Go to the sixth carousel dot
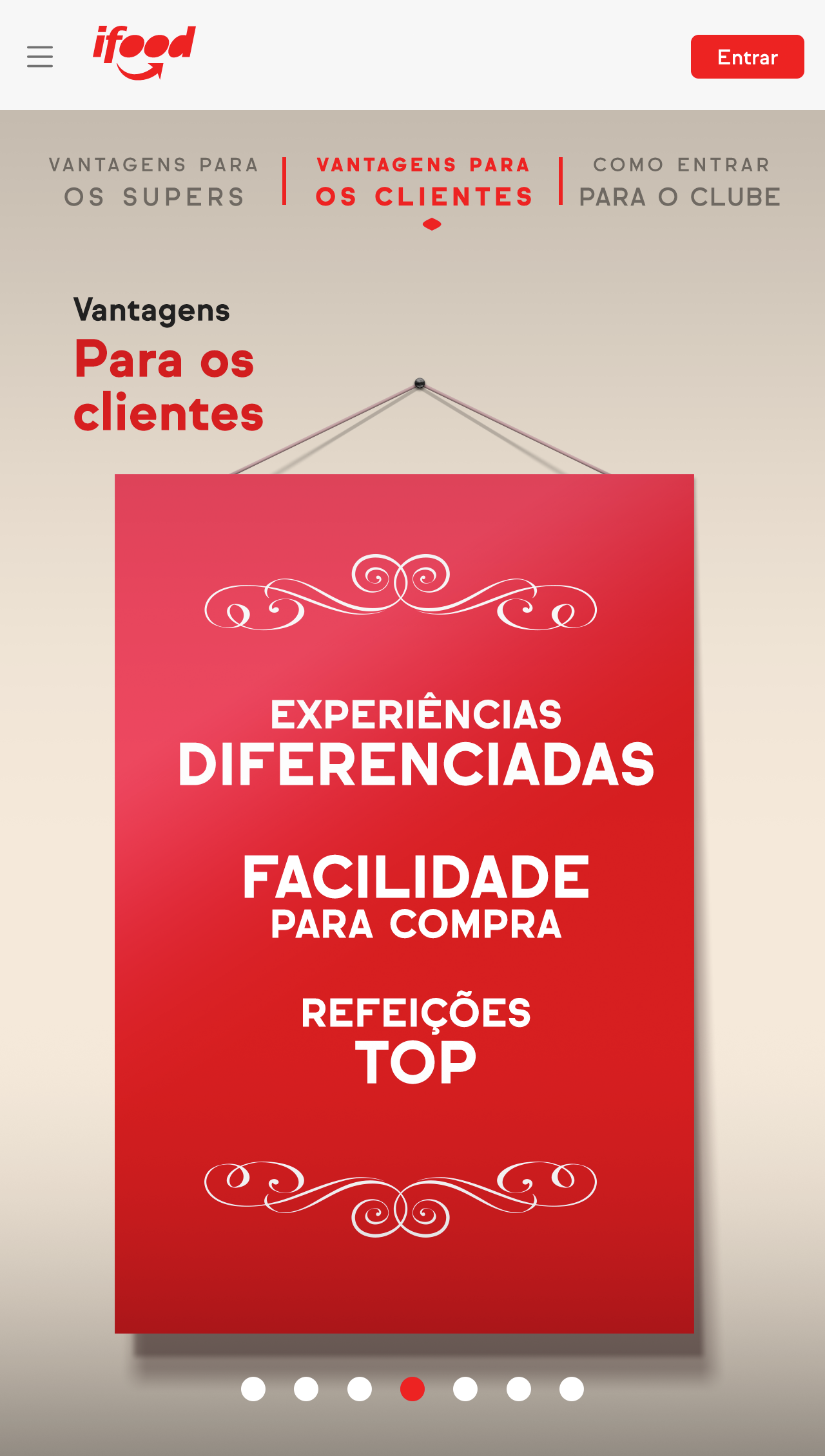This screenshot has height=1456, width=825. [x=519, y=1389]
